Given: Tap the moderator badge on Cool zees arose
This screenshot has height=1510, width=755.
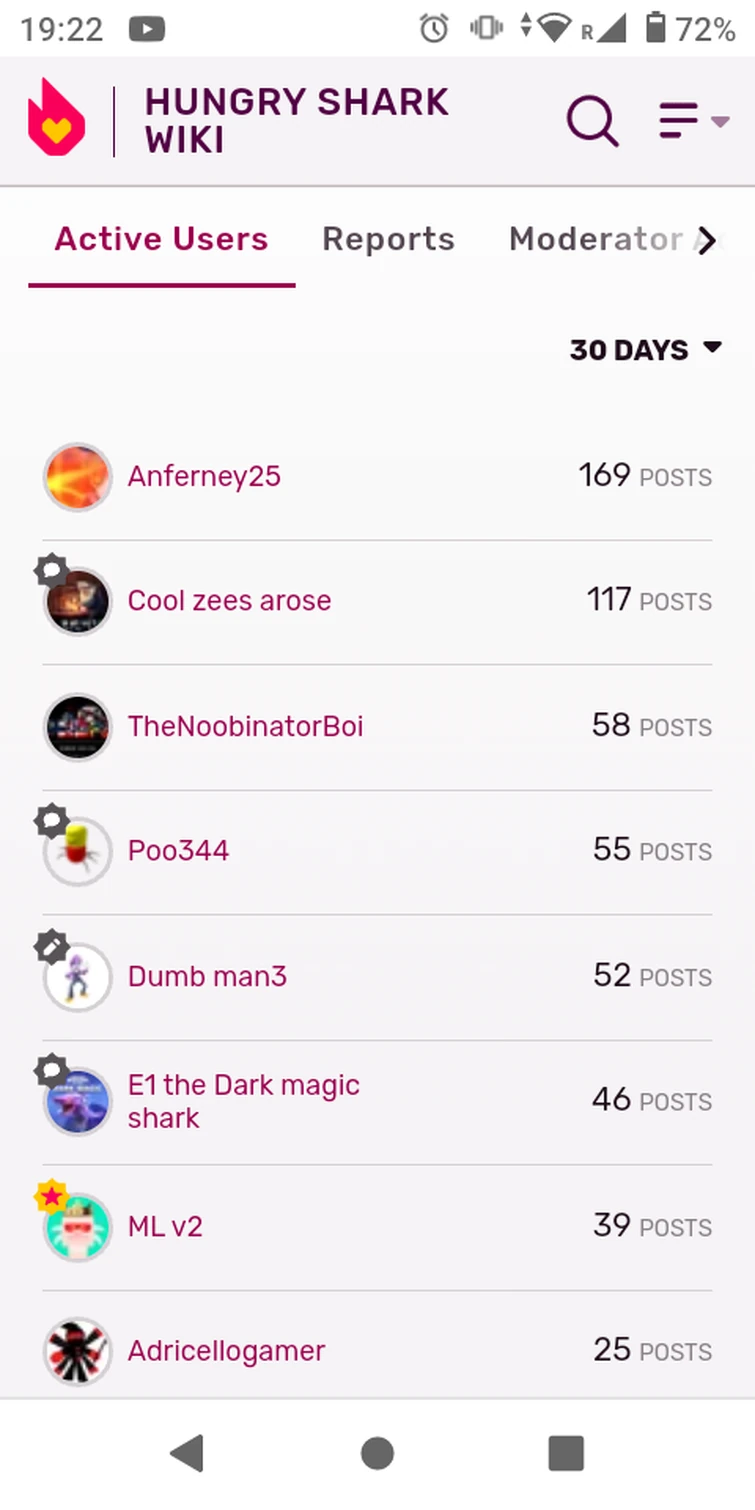Looking at the screenshot, I should click(x=50, y=569).
